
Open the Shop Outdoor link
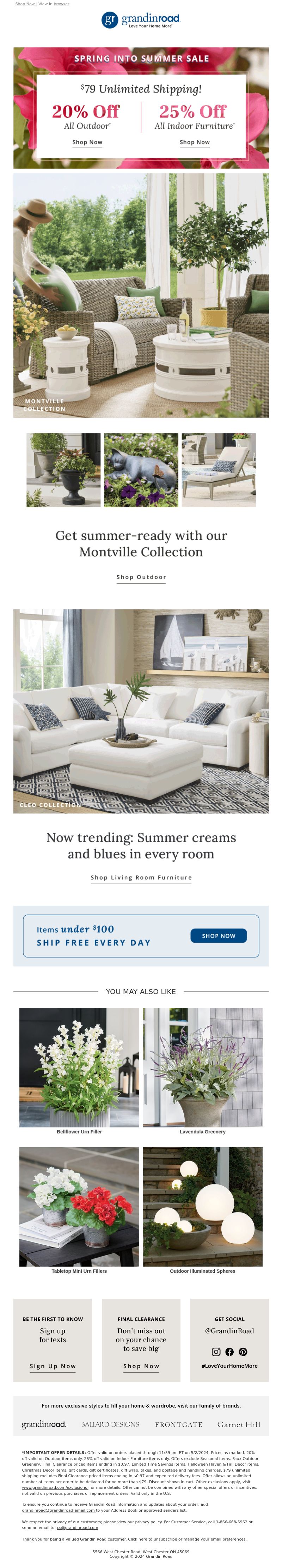point(141,577)
